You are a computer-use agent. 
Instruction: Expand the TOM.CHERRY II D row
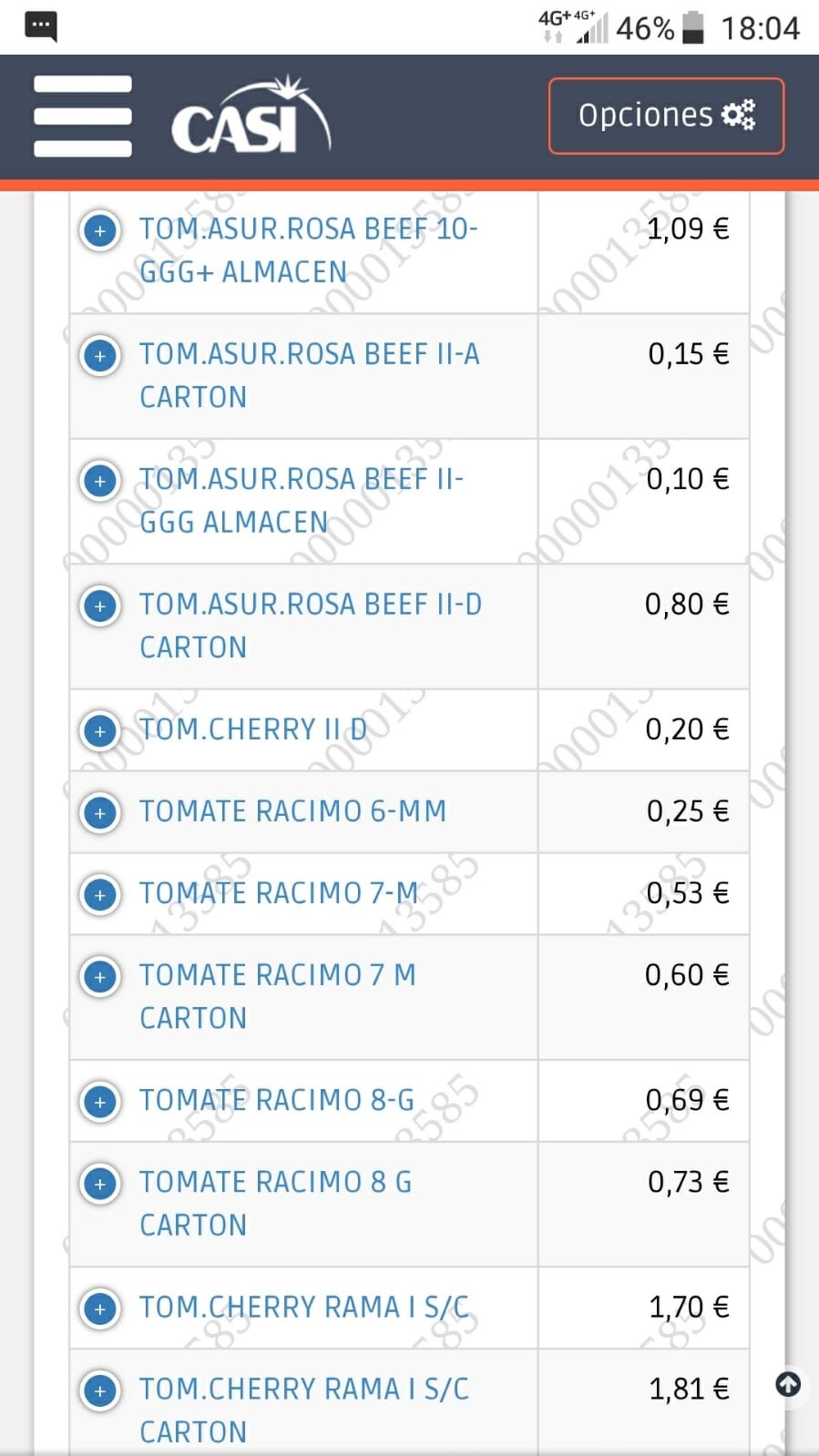coord(100,730)
